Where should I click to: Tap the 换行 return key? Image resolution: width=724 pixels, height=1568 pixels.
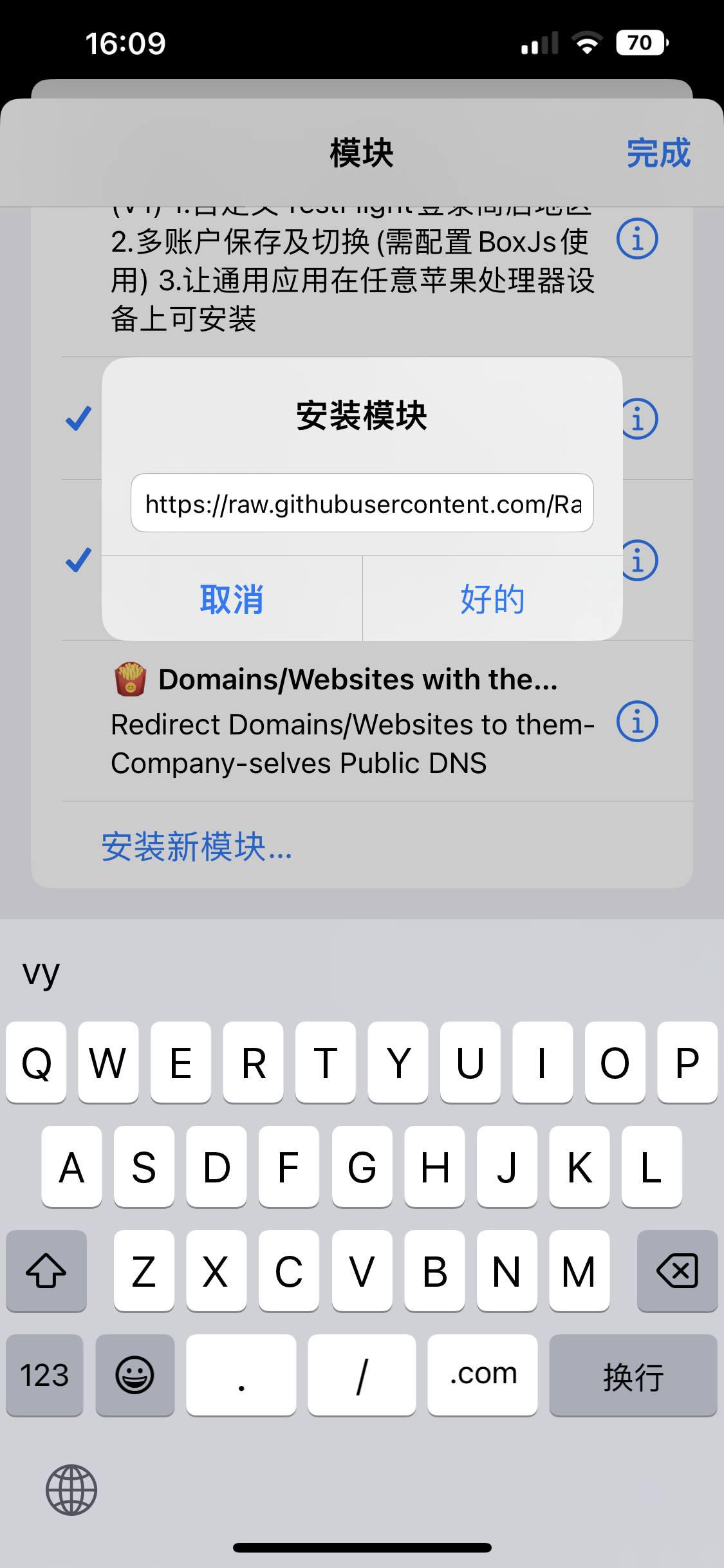633,1375
